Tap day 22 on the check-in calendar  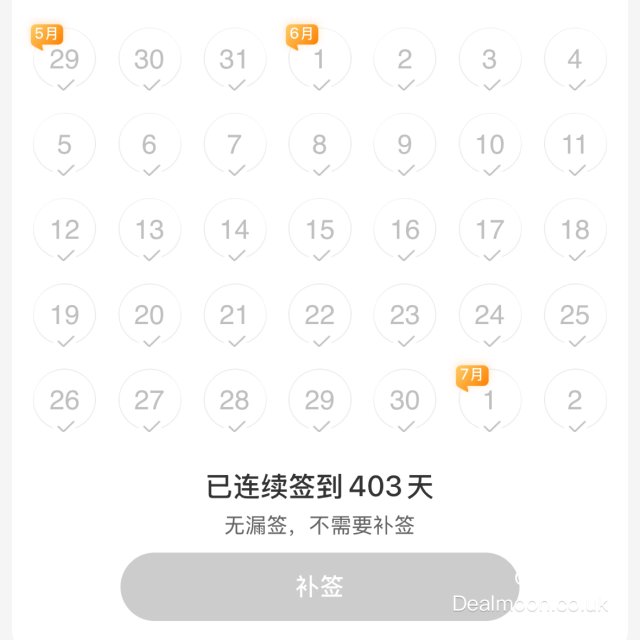[319, 316]
